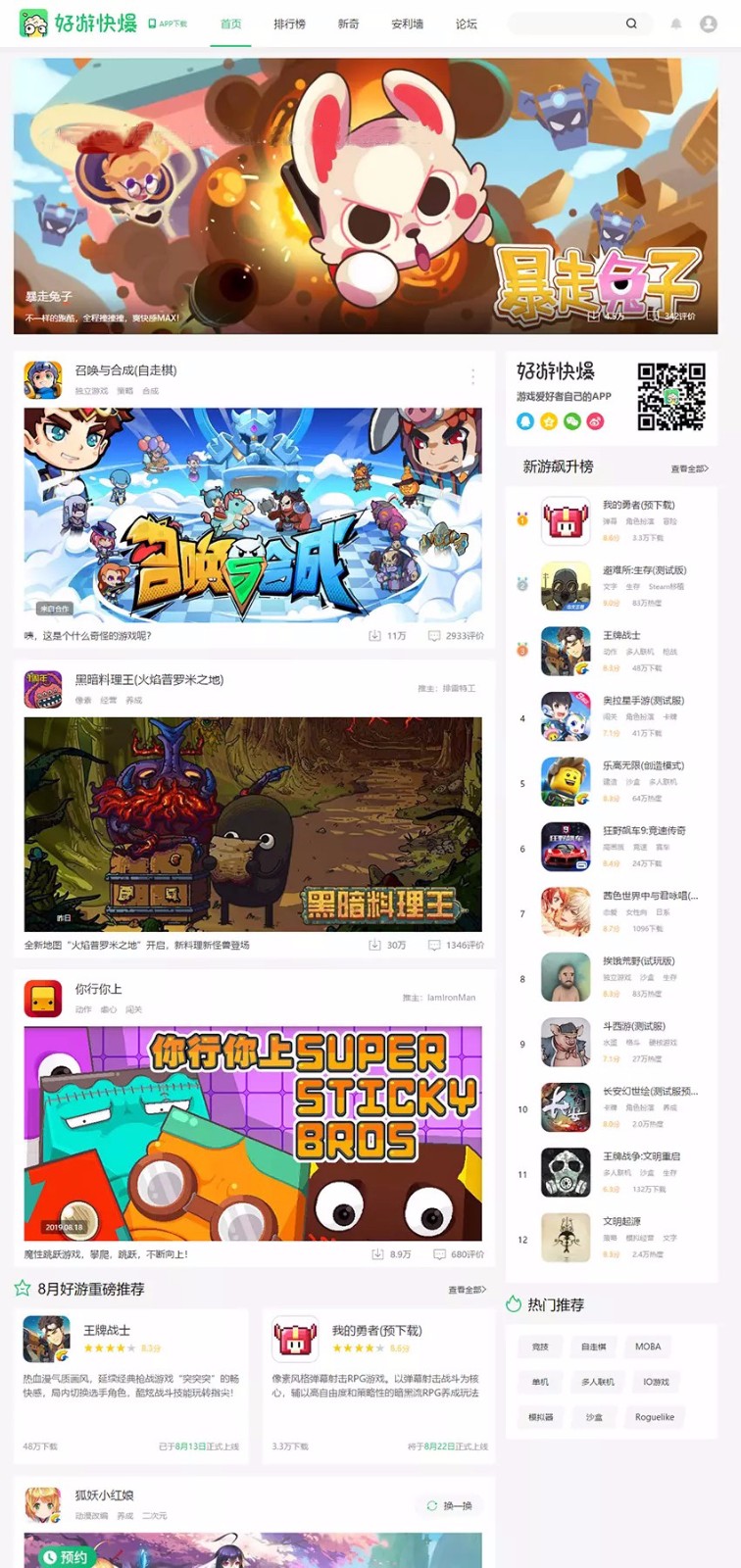View all of 新游飙升榜
The height and width of the screenshot is (1568, 741).
[689, 468]
